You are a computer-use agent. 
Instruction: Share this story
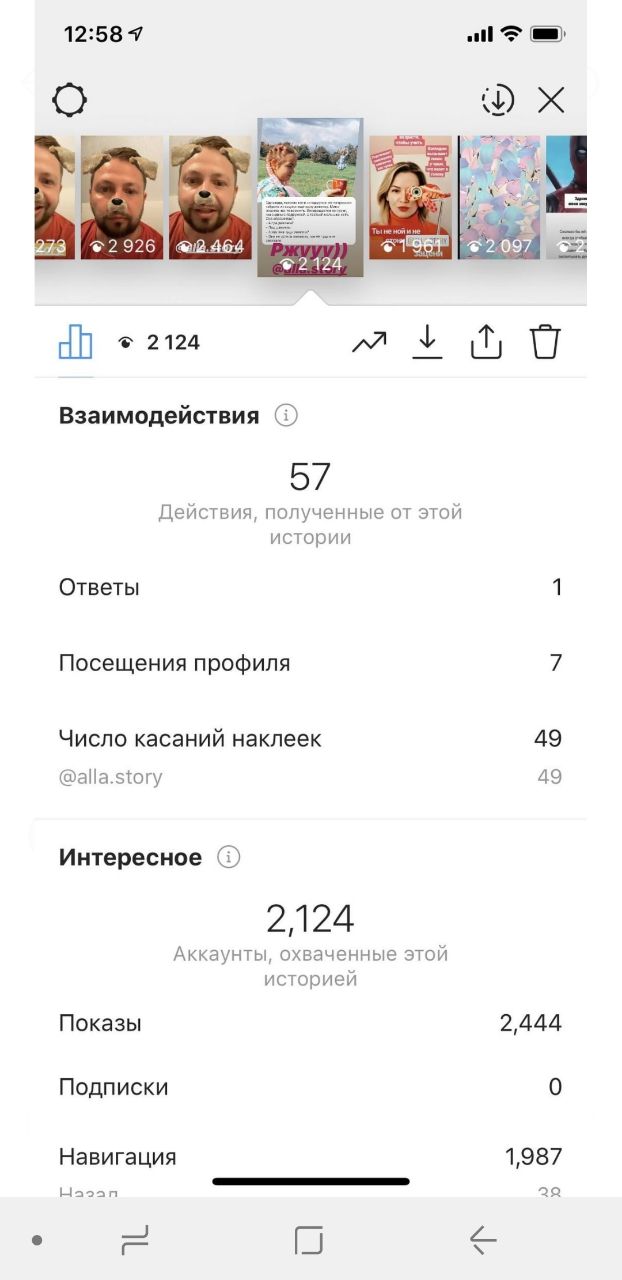(x=485, y=342)
